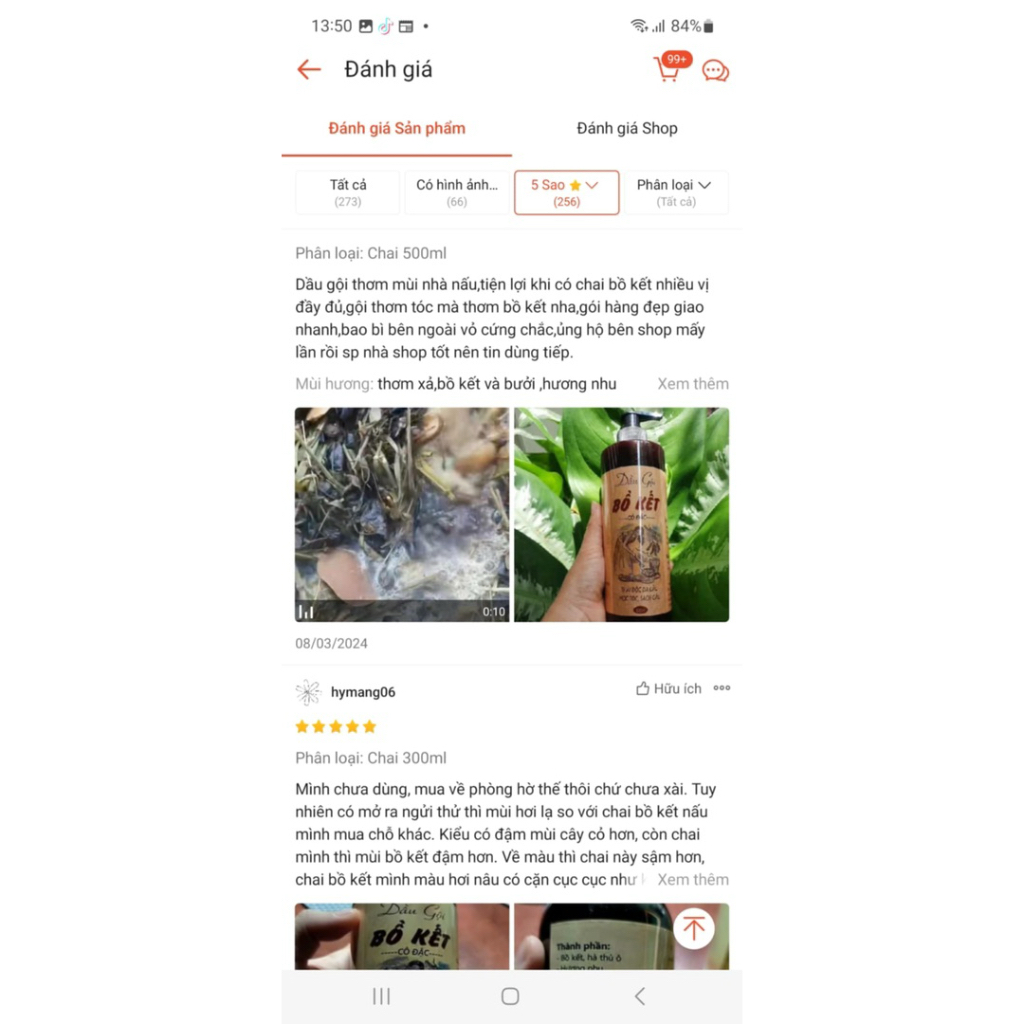Jump back to the top of reviews
The height and width of the screenshot is (1024, 1024).
click(693, 929)
